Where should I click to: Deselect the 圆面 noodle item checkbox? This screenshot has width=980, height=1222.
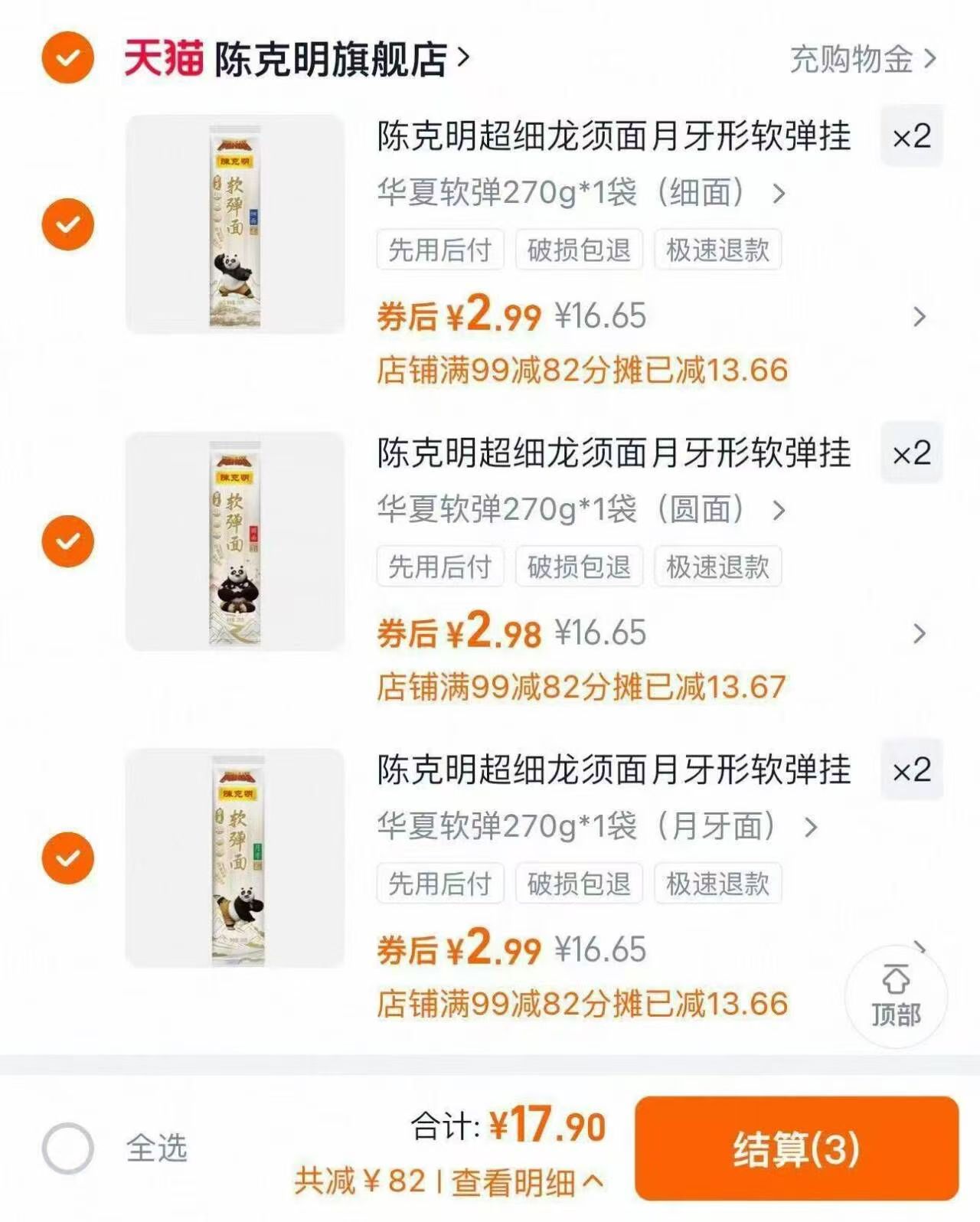67,540
